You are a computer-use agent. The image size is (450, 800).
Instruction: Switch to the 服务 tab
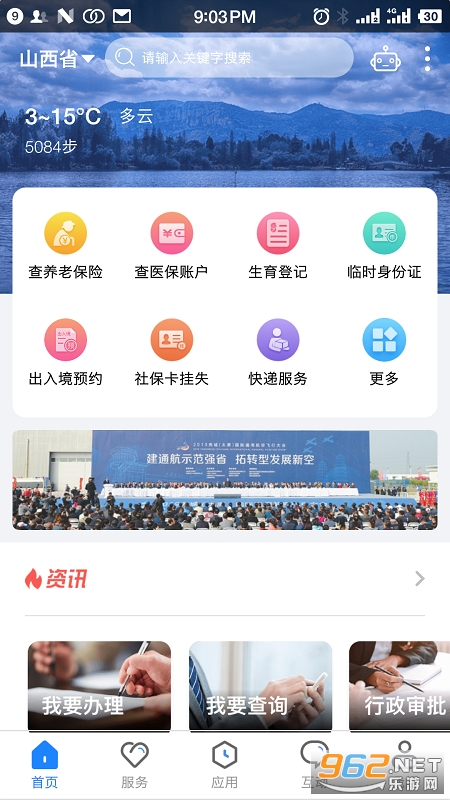(x=135, y=765)
